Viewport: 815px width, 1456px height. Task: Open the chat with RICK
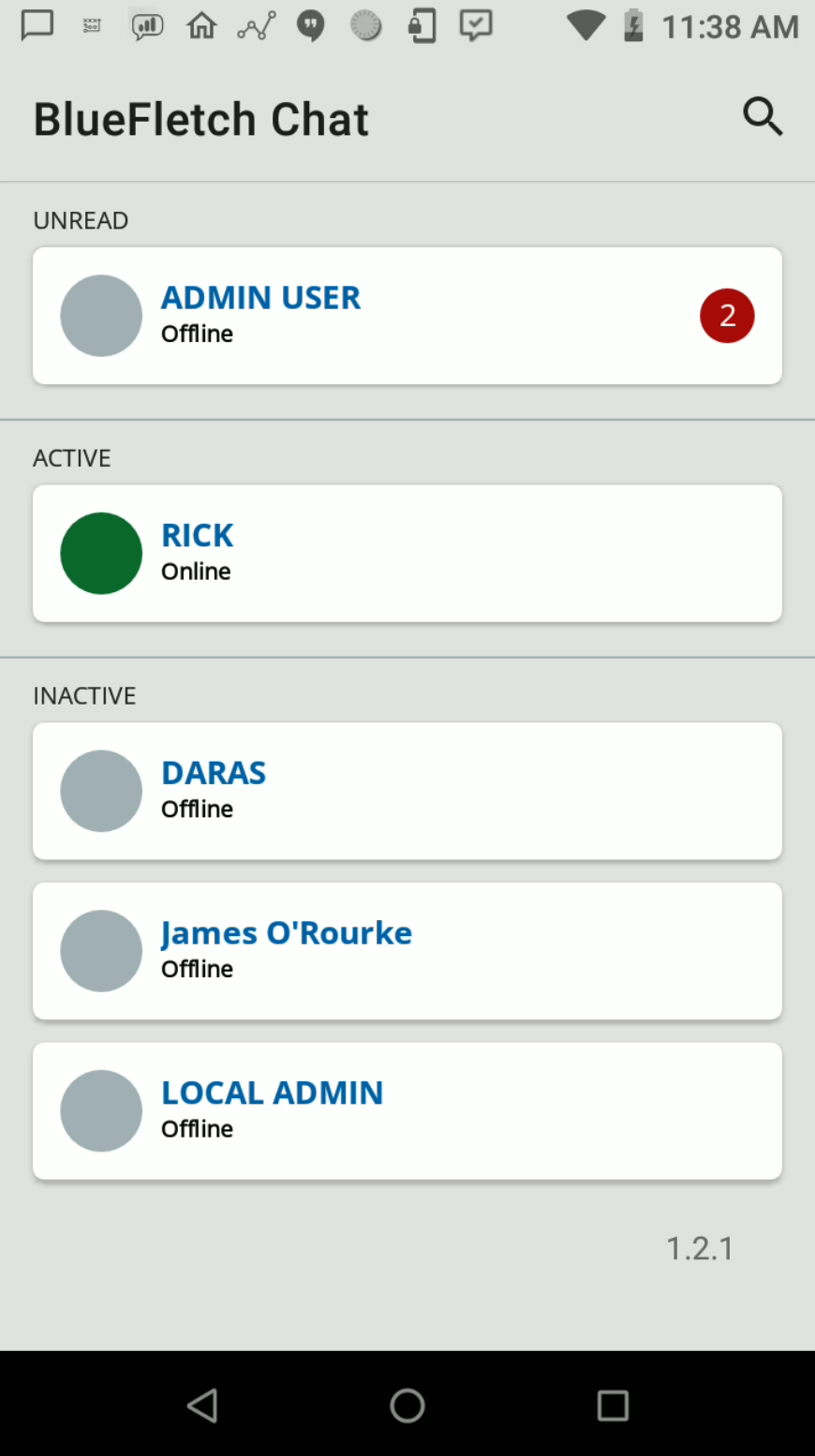pyautogui.click(x=407, y=553)
